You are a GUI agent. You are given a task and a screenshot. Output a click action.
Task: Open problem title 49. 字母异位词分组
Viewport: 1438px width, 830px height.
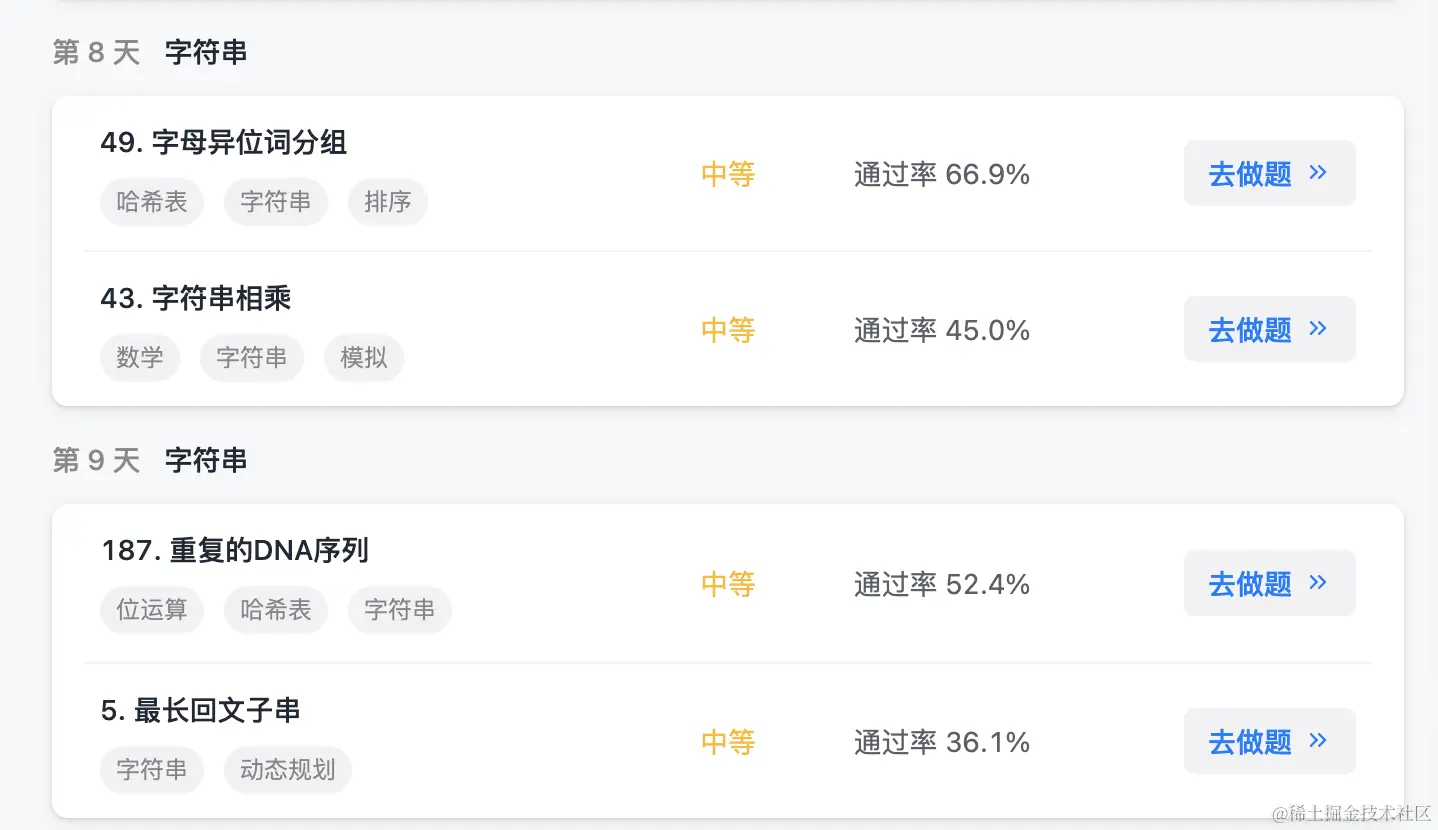coord(224,143)
